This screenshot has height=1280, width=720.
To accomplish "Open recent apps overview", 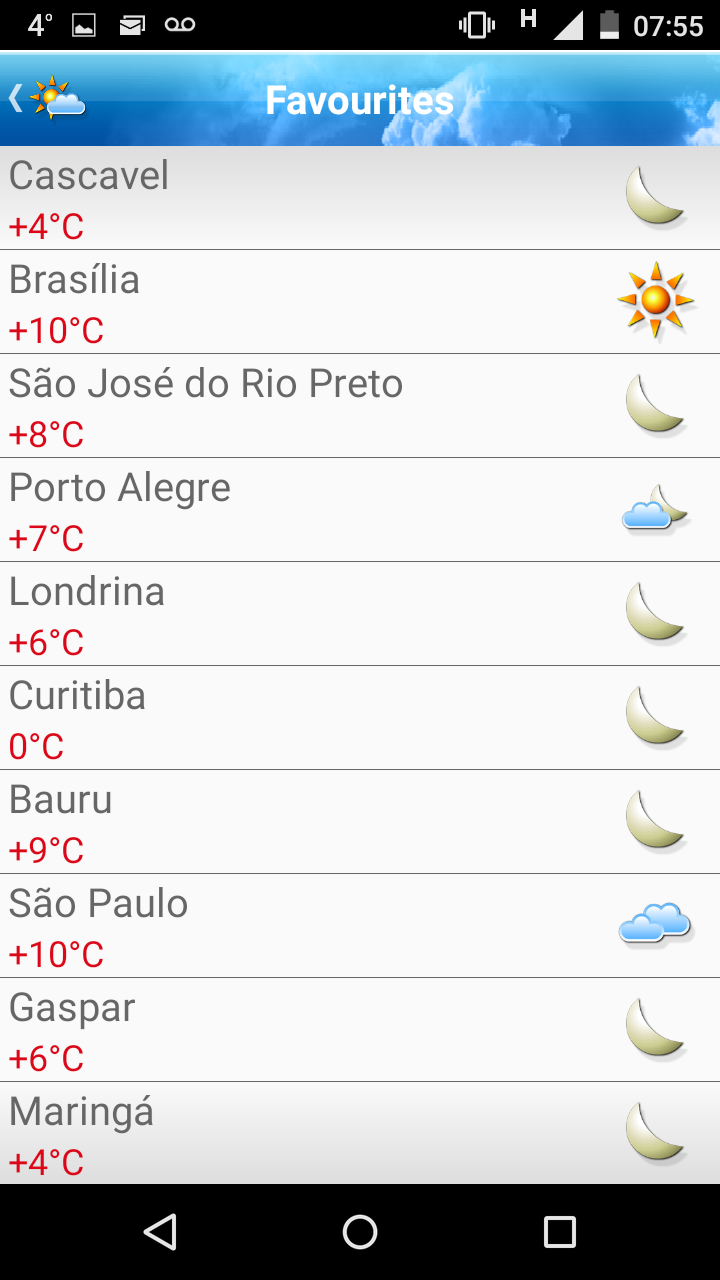I will coord(560,1232).
